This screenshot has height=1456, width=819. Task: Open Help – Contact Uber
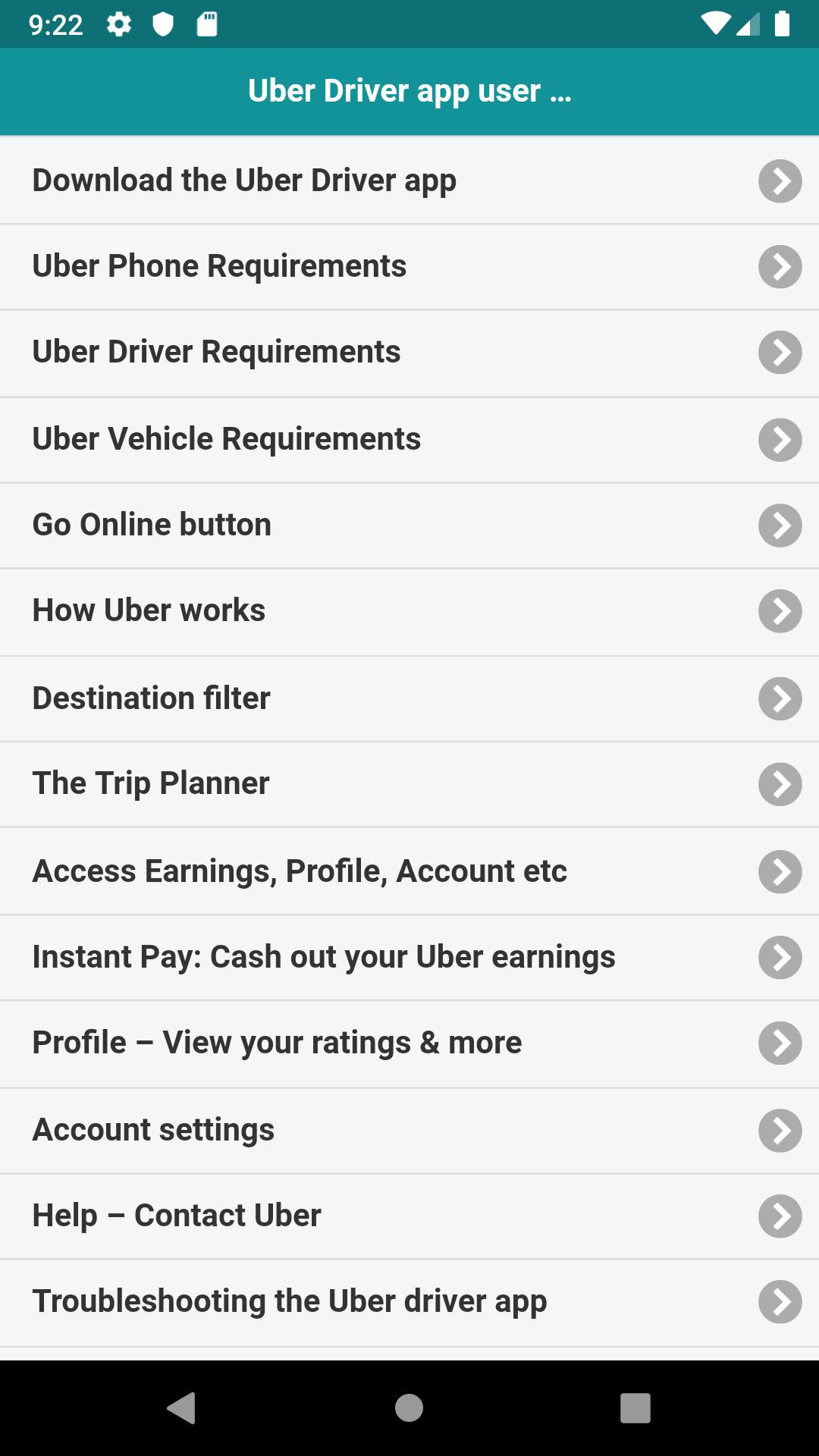point(409,1216)
